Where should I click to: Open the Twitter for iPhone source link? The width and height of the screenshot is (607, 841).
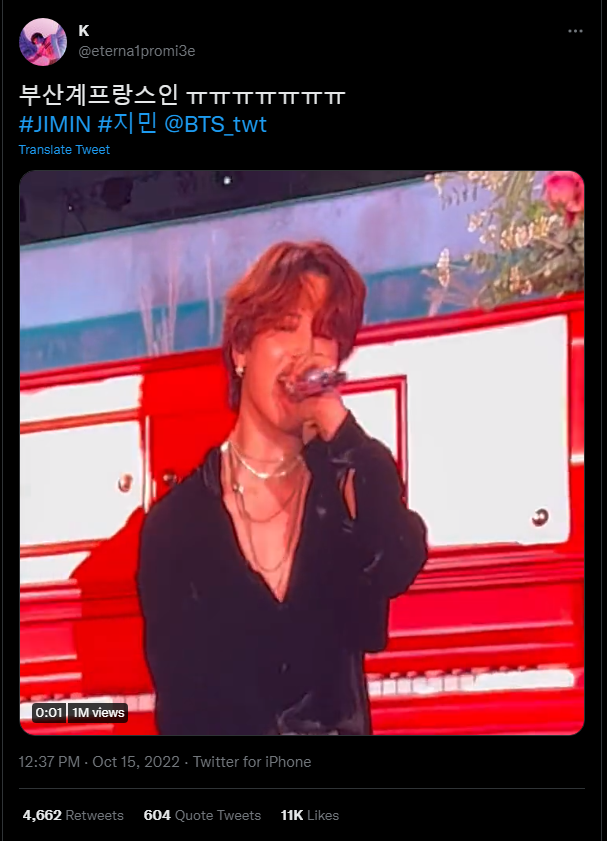(251, 762)
